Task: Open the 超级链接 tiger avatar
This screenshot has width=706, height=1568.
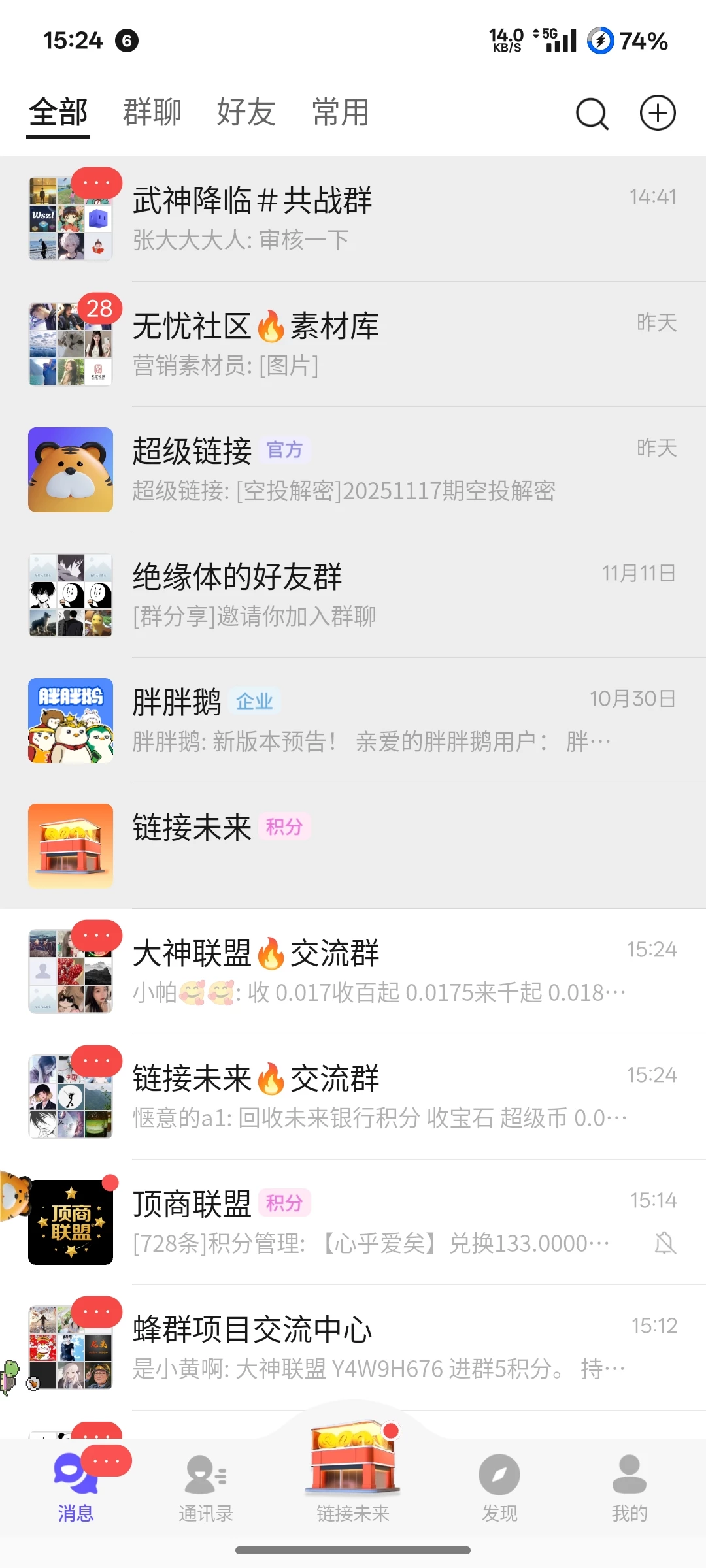Action: pyautogui.click(x=70, y=469)
